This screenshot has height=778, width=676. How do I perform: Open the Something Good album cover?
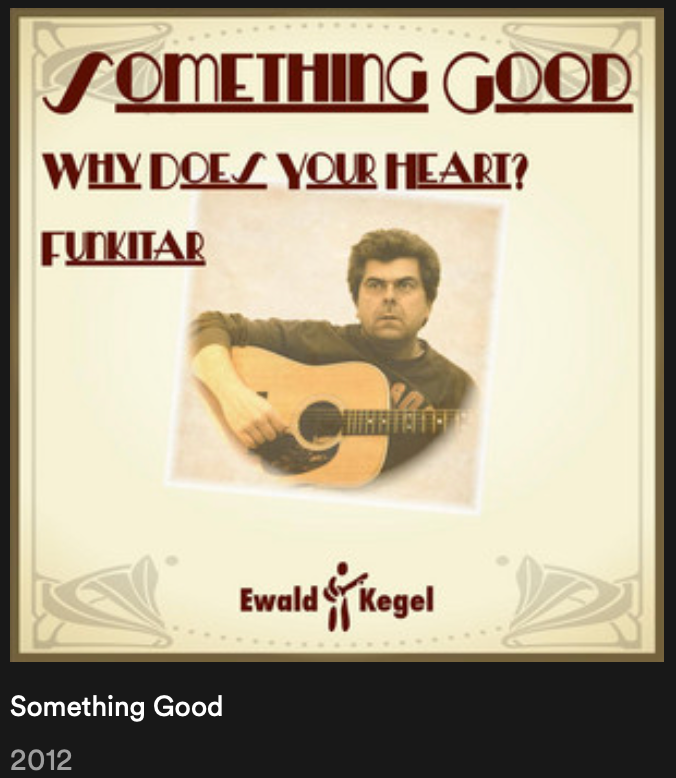coord(337,335)
